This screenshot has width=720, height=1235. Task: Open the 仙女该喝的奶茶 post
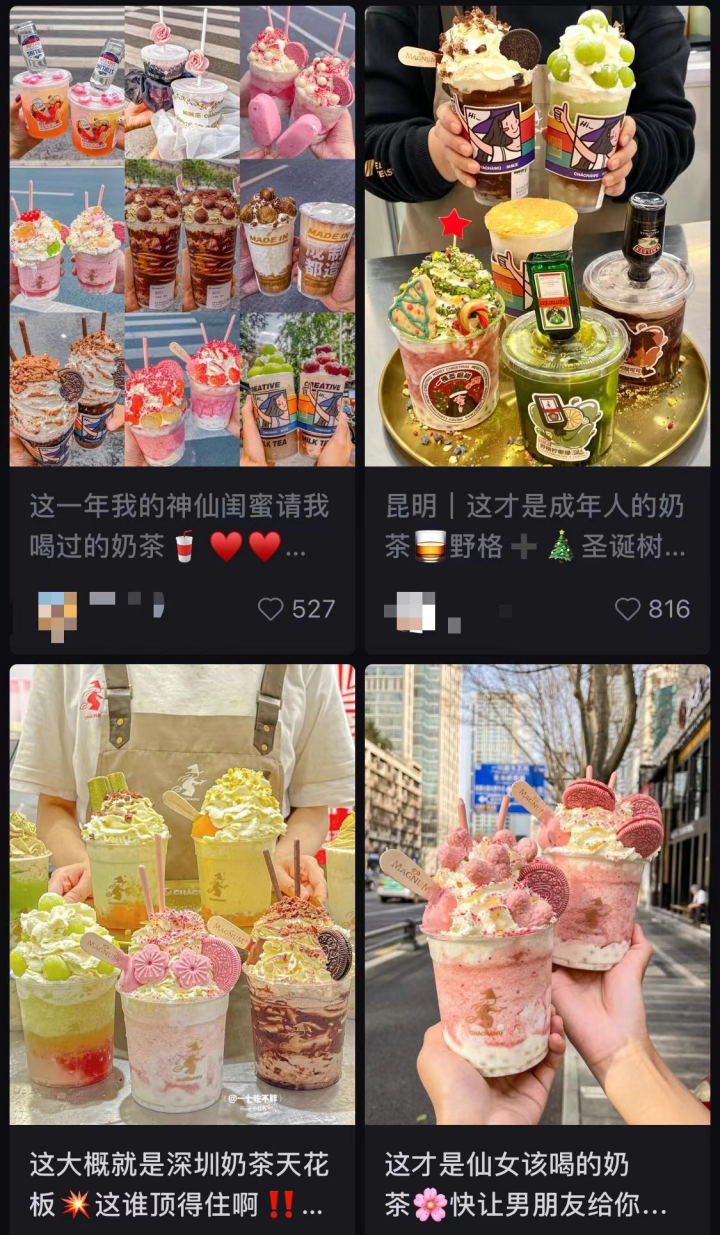[537, 894]
